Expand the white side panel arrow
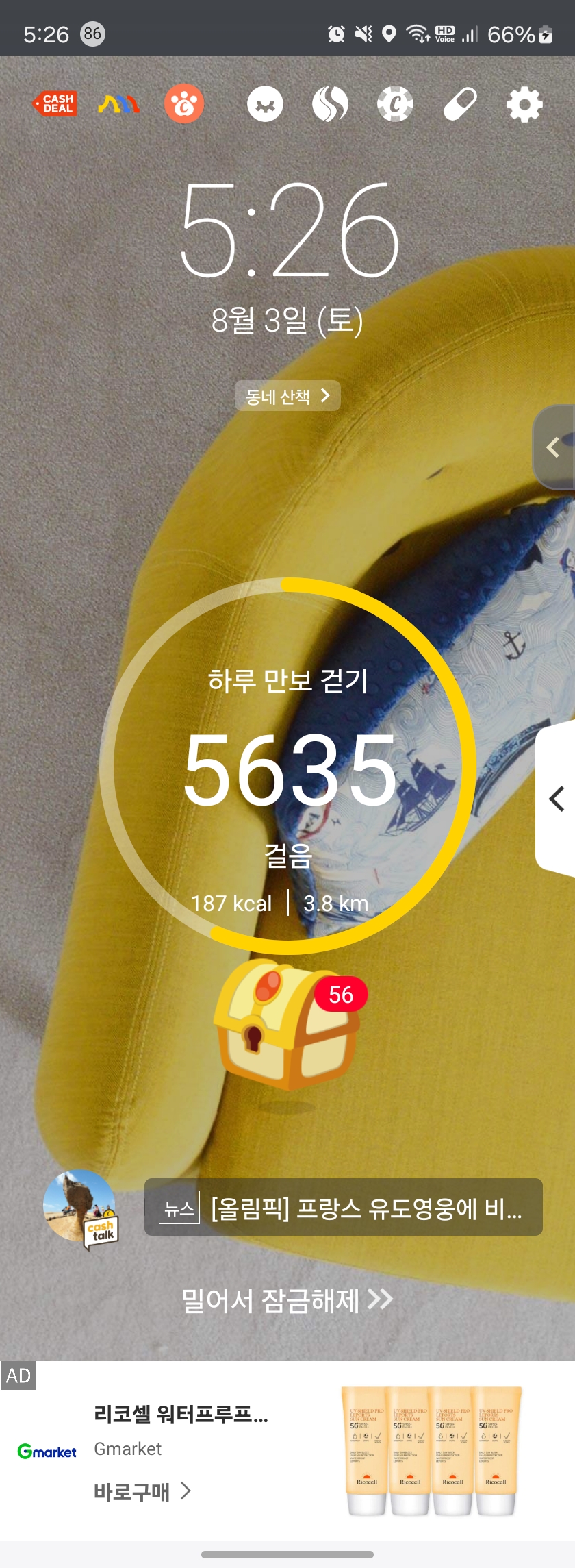The width and height of the screenshot is (575, 1568). point(556,799)
